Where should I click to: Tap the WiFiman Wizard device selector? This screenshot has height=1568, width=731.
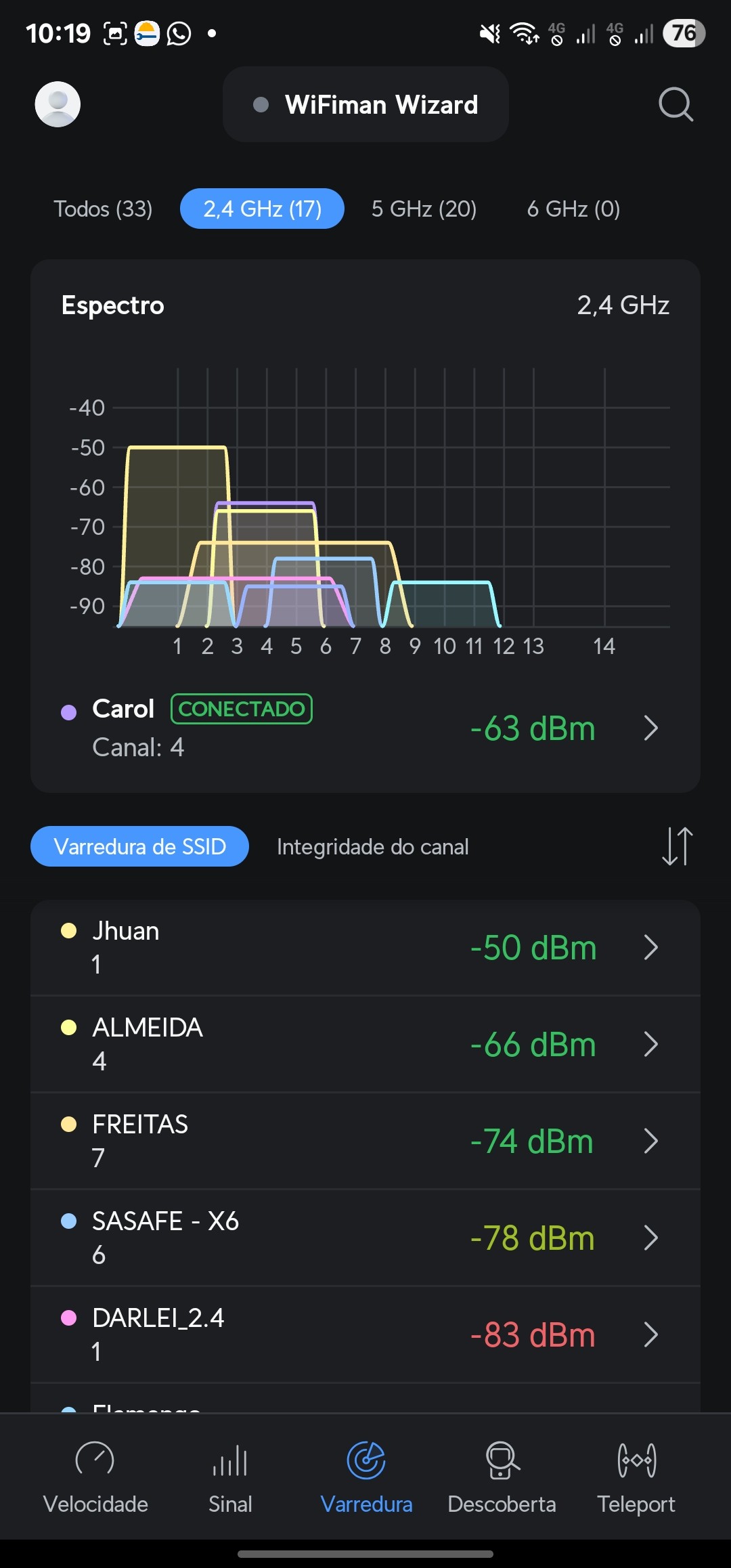[x=365, y=104]
